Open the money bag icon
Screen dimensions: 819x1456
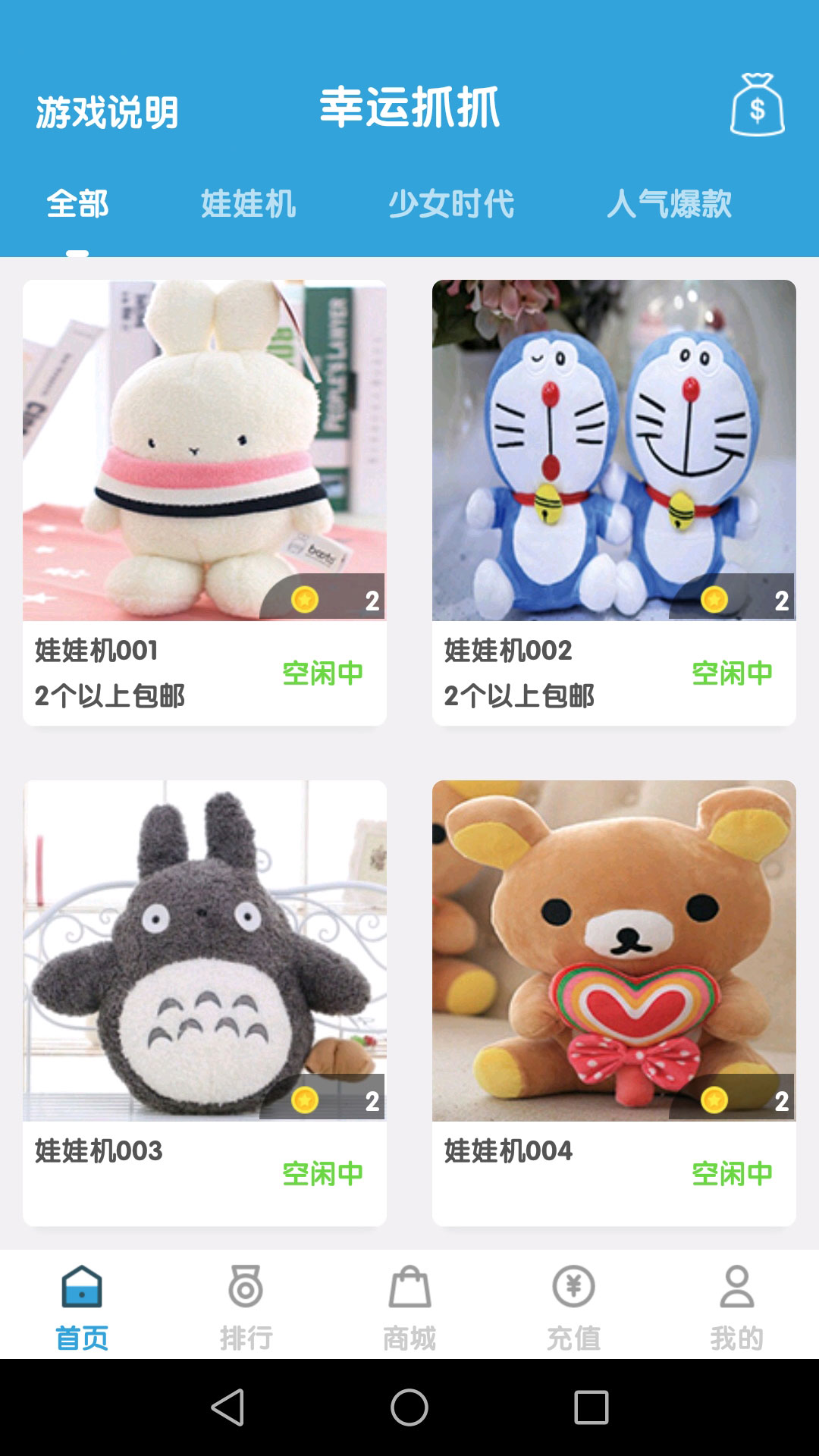757,105
